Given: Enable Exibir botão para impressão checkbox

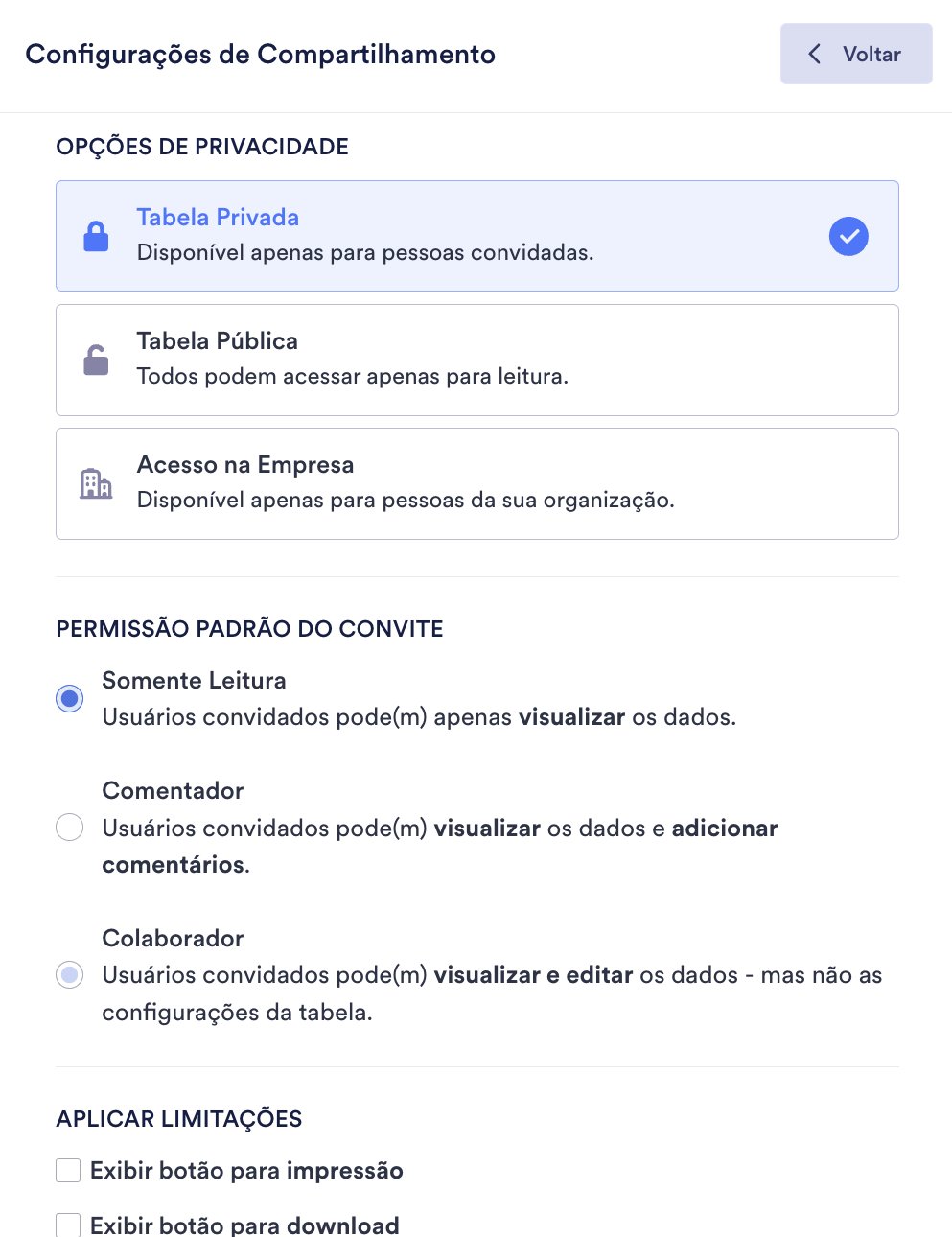Looking at the screenshot, I should (68, 1170).
